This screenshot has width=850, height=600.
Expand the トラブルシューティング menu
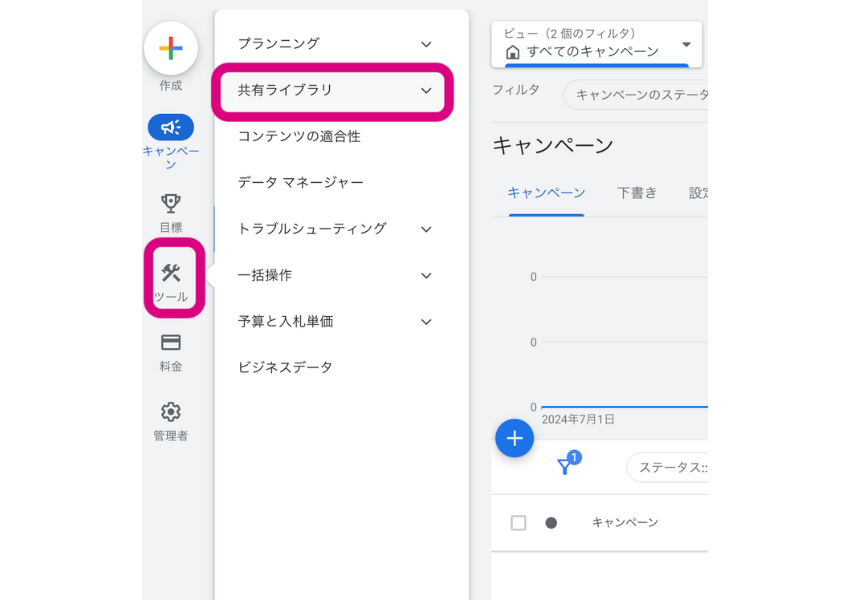334,229
